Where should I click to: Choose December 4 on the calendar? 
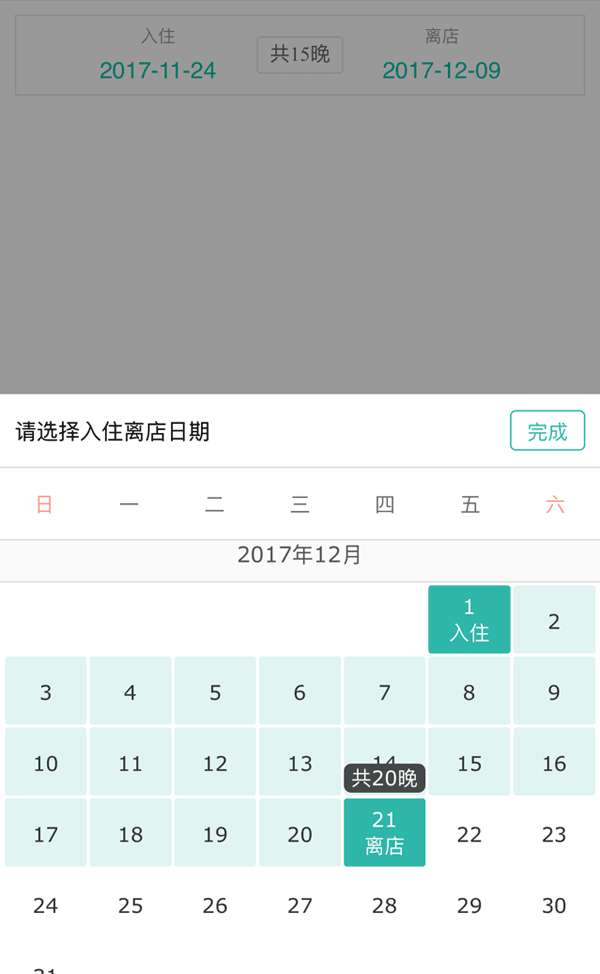tap(130, 691)
